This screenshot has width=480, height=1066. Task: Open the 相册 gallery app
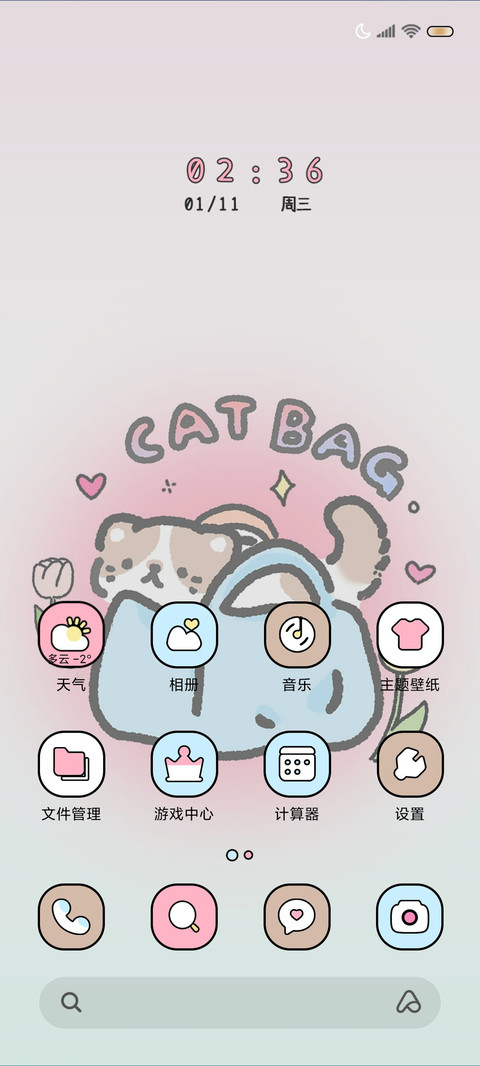(184, 634)
